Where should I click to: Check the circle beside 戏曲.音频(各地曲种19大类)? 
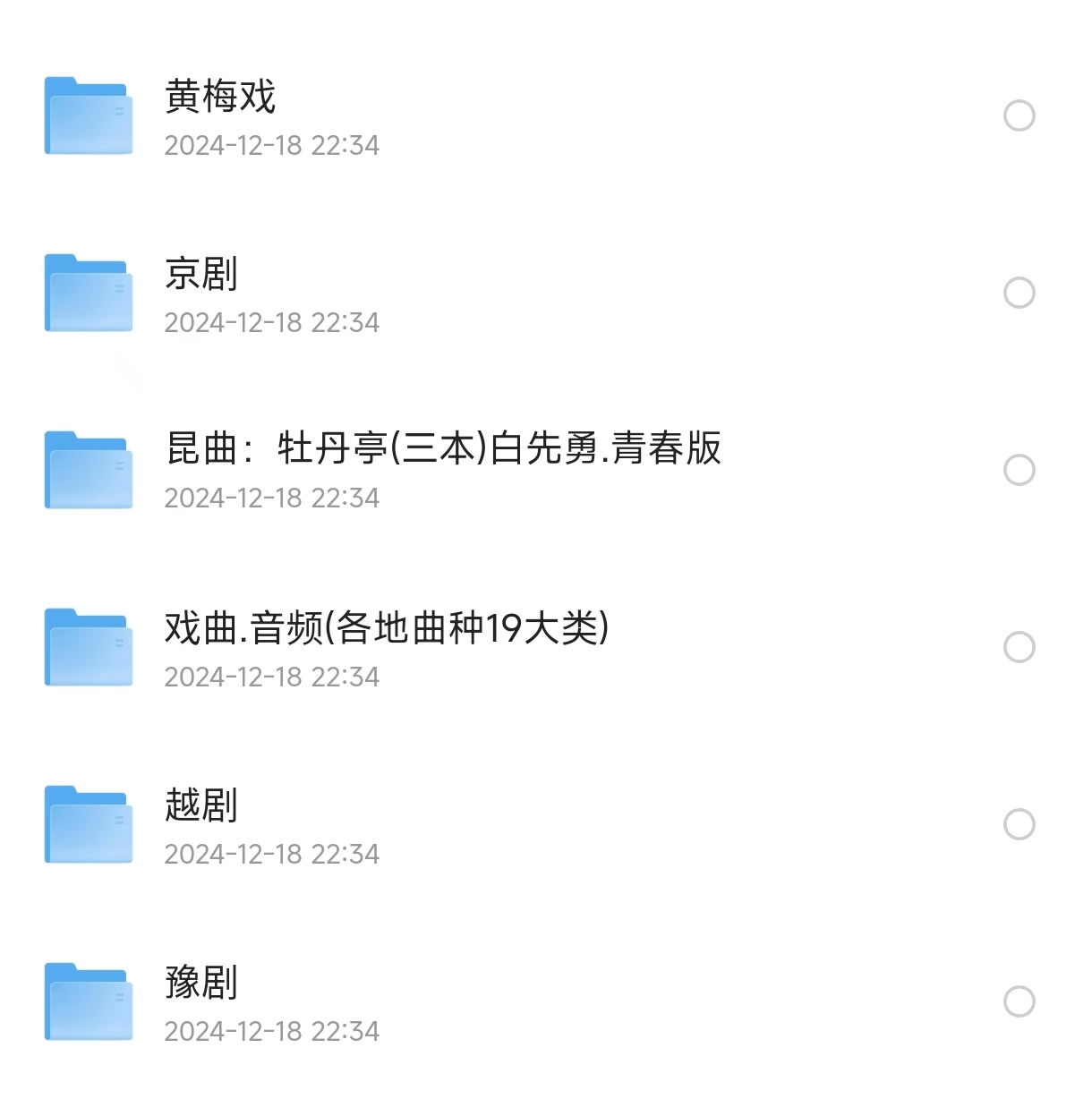1019,647
